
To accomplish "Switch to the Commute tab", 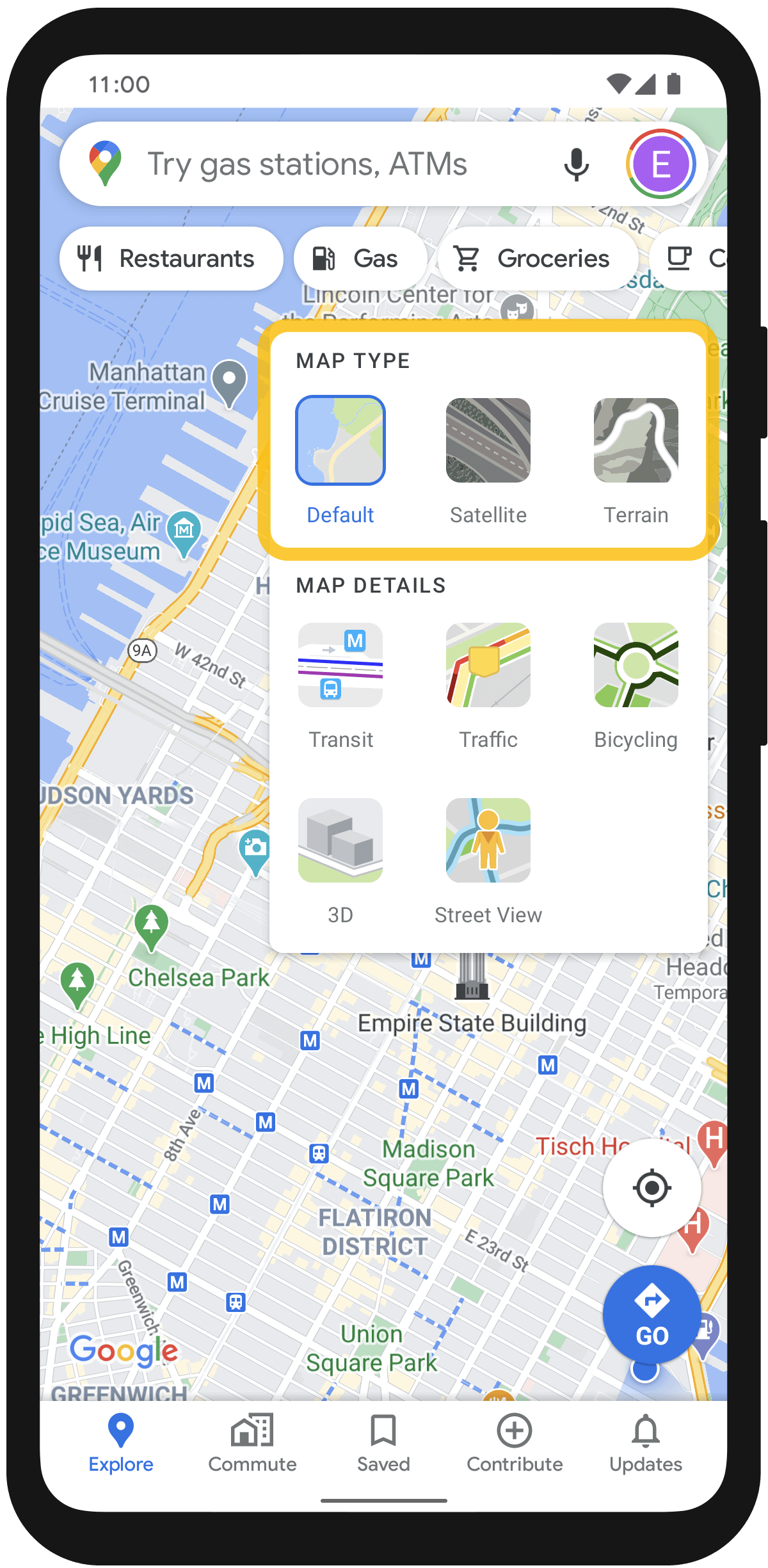I will [252, 1444].
